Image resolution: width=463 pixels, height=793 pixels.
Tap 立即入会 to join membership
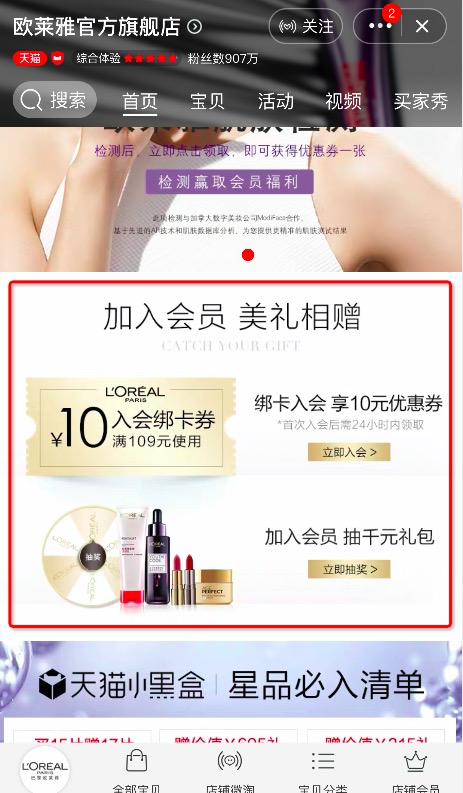tap(349, 452)
